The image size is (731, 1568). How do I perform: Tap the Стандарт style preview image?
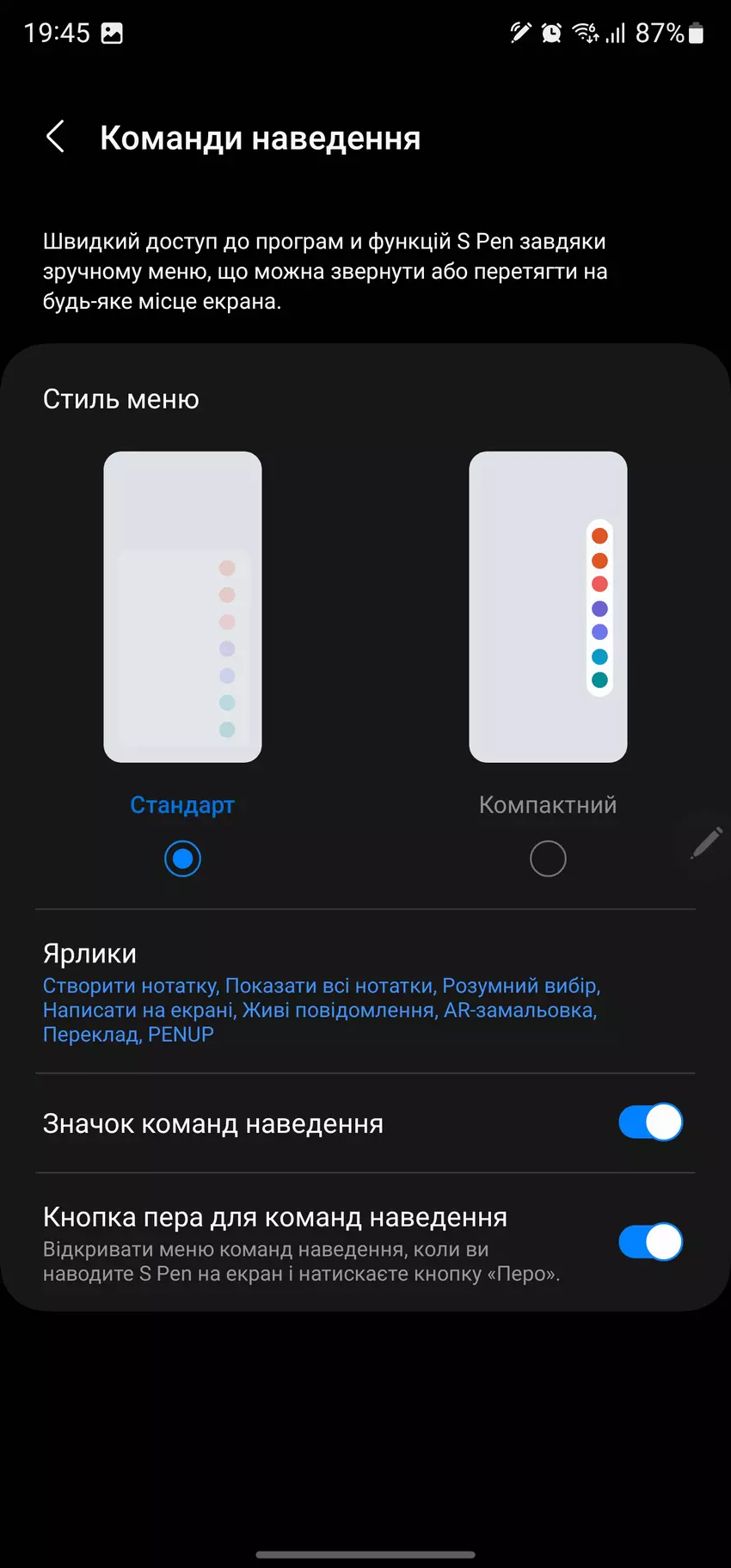[x=182, y=606]
